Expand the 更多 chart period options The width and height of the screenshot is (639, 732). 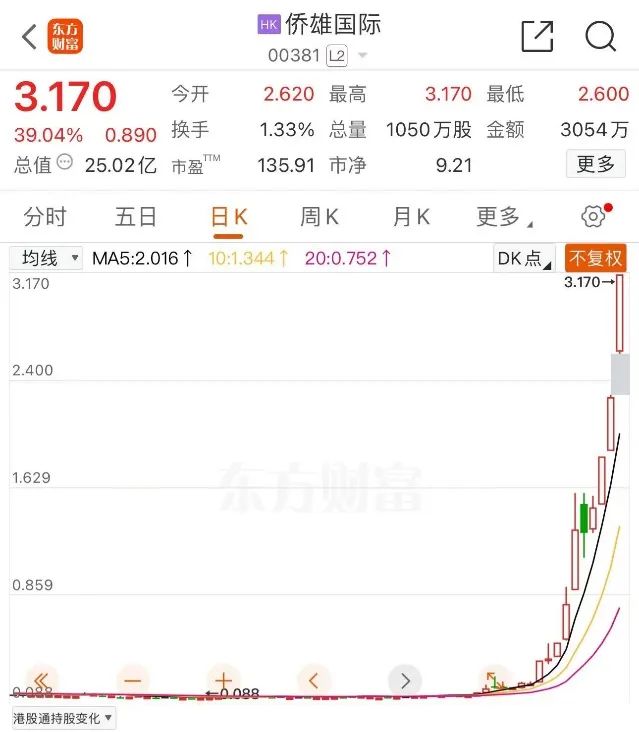click(x=503, y=216)
